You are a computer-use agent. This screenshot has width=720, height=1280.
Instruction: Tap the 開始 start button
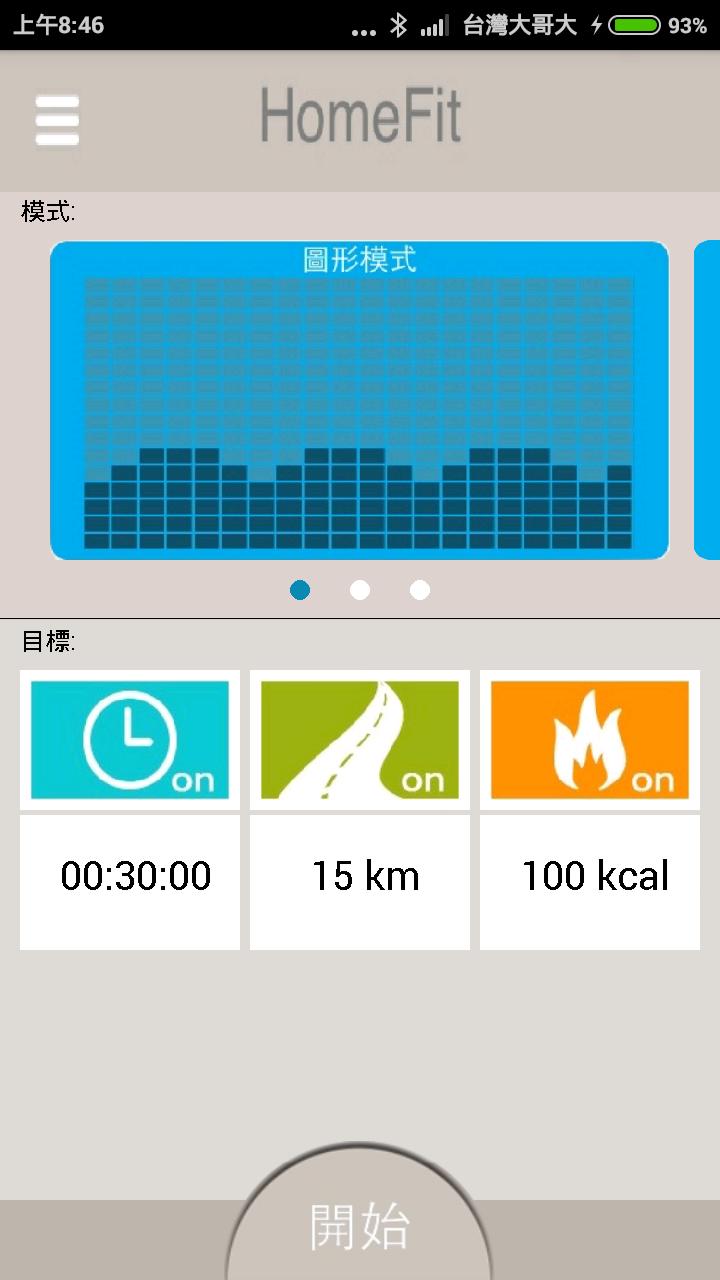tap(360, 1226)
